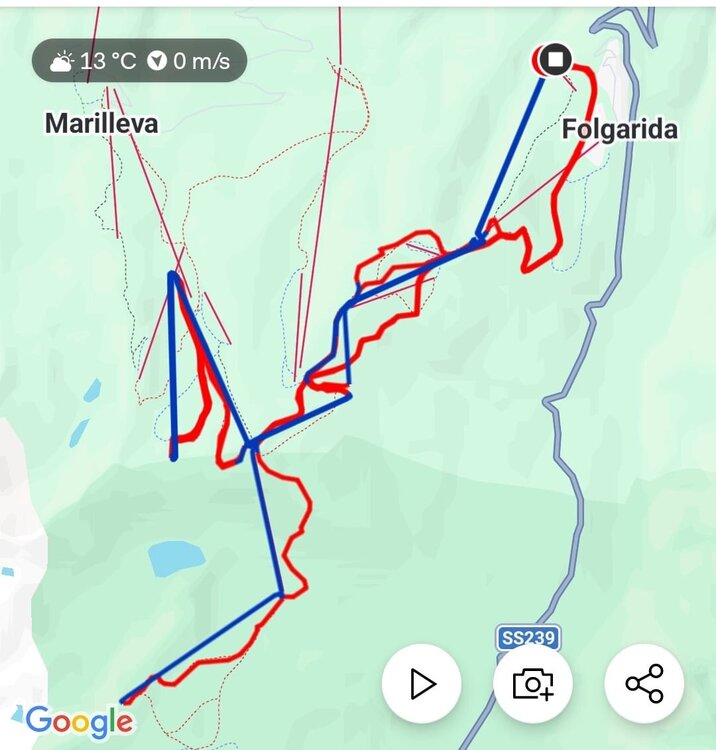The height and width of the screenshot is (750, 716).
Task: Add a photo with the camera button
Action: pos(532,684)
